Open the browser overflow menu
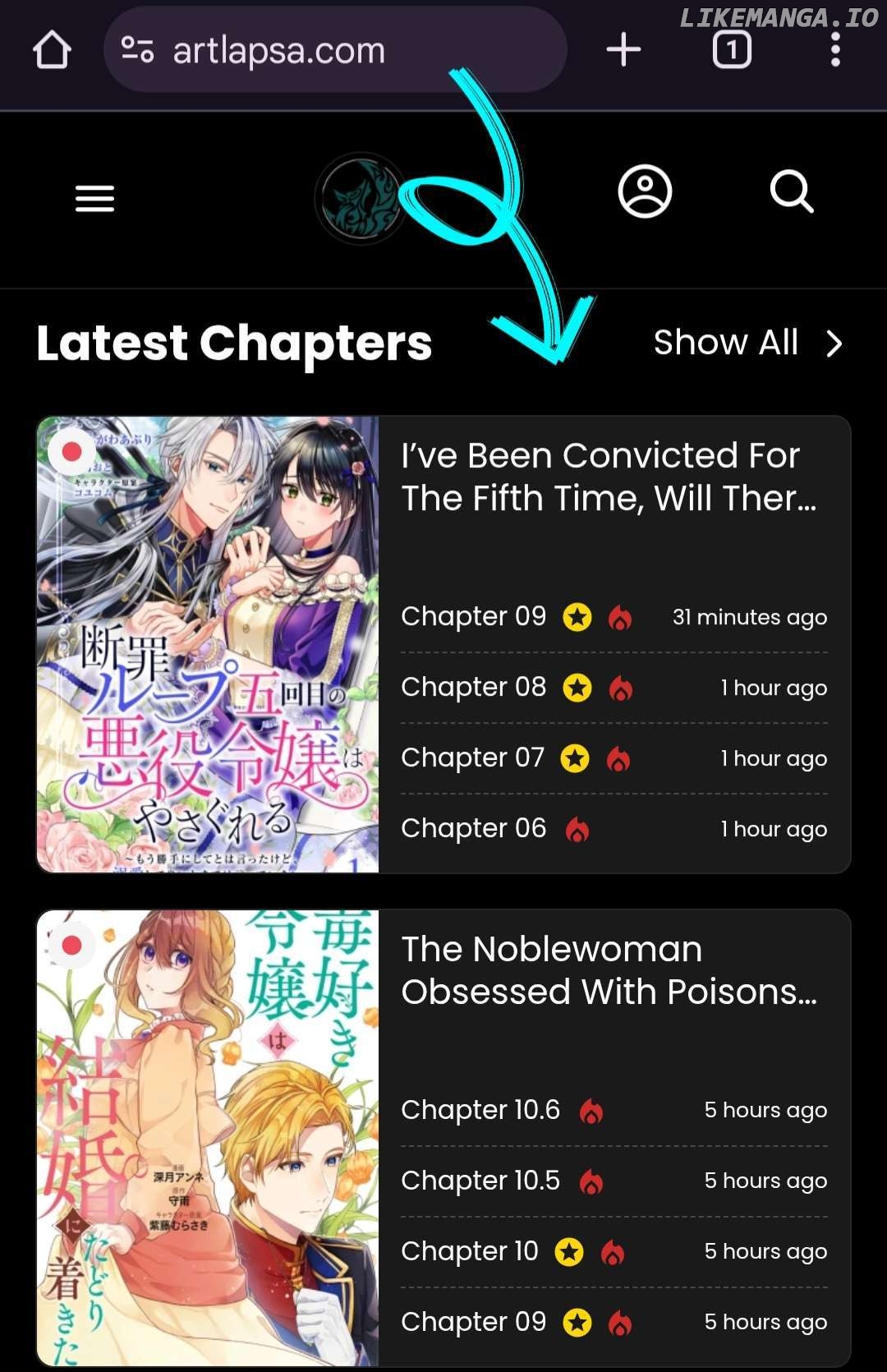Viewport: 887px width, 1372px height. [x=835, y=50]
